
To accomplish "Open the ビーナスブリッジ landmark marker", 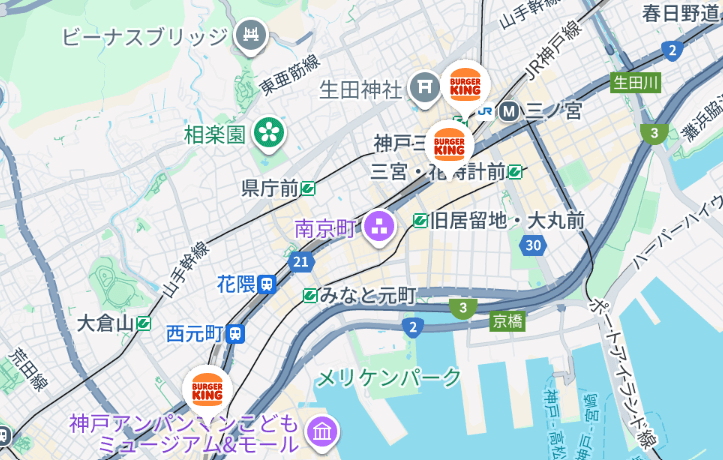I will (x=250, y=38).
